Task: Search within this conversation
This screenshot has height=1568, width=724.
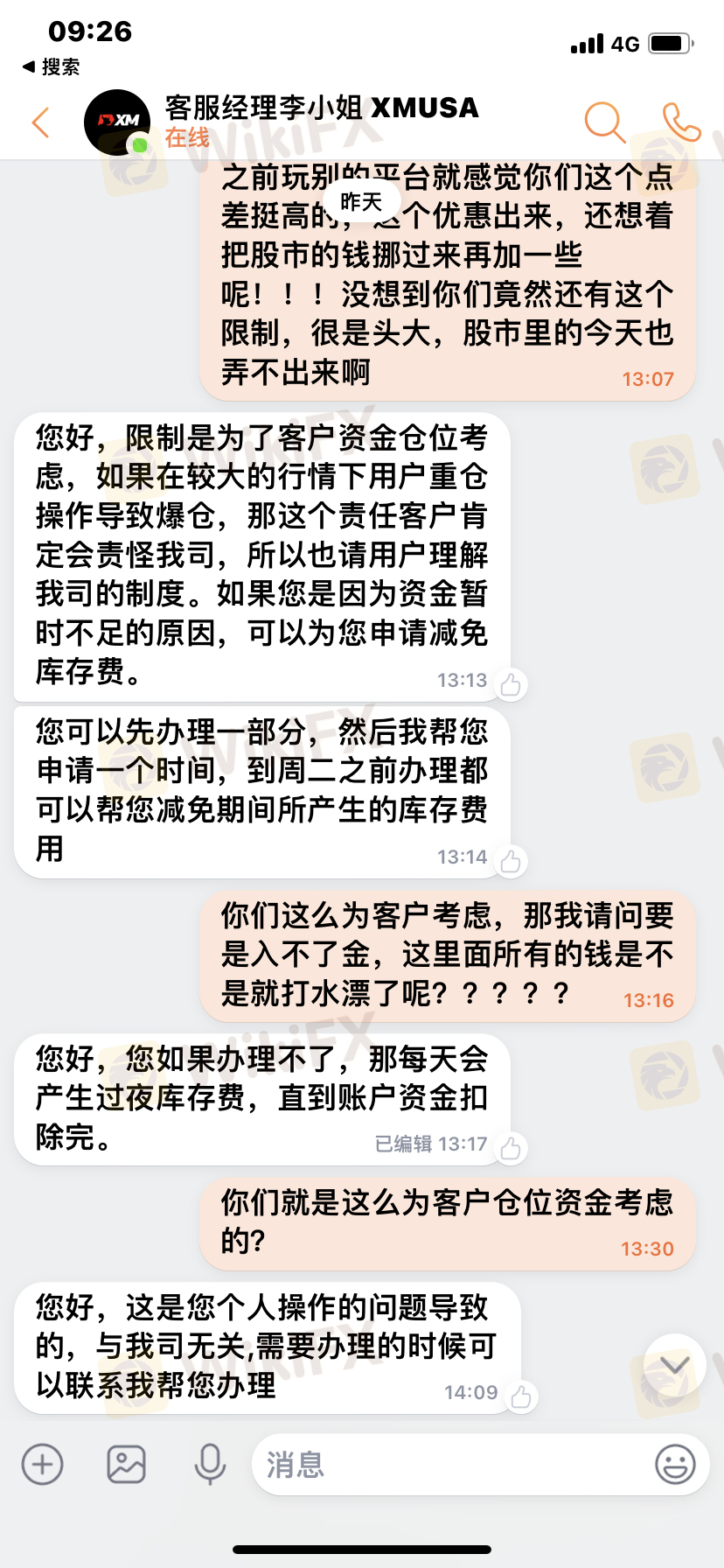Action: [x=604, y=122]
